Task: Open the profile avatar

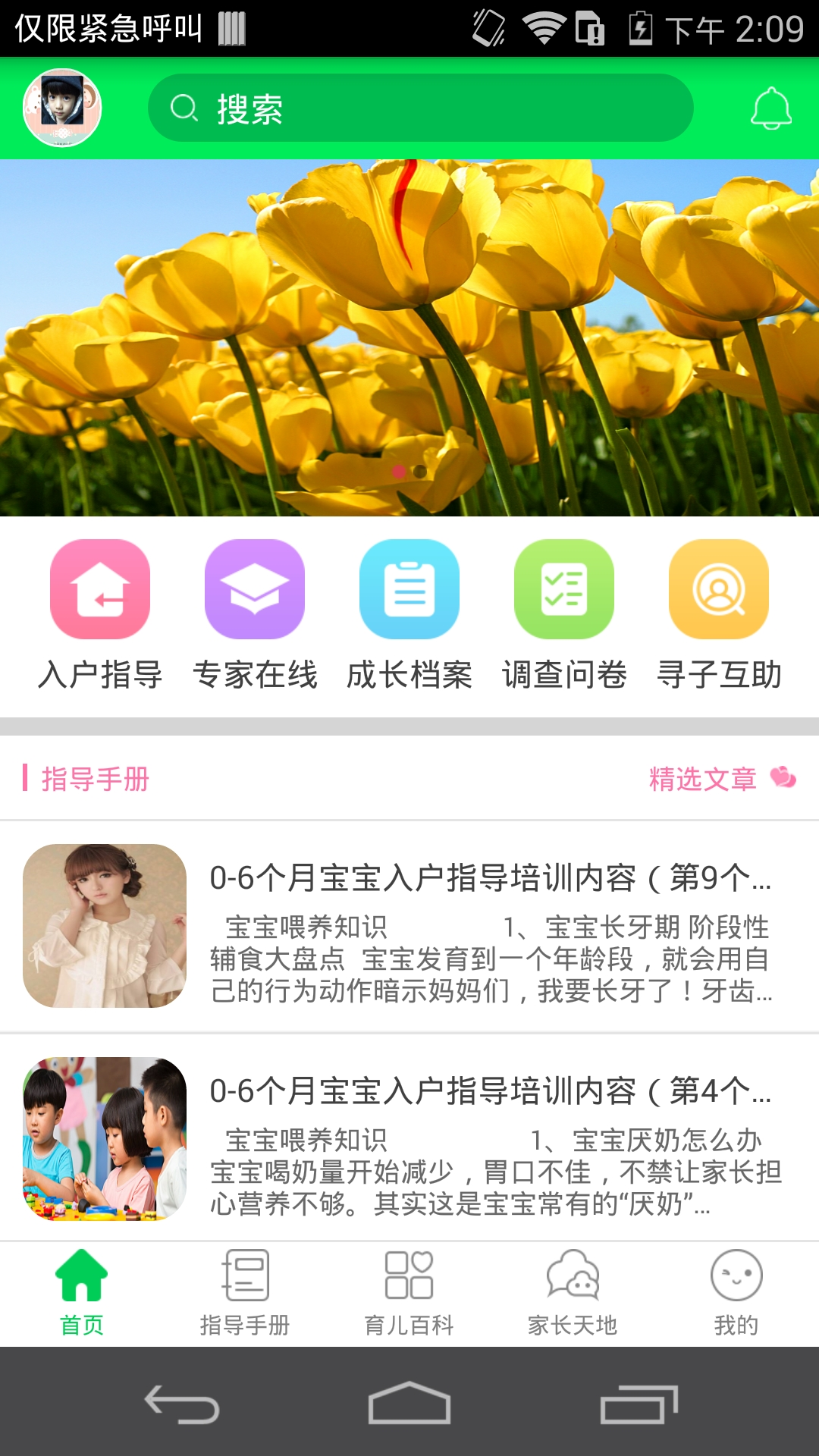Action: (x=62, y=108)
